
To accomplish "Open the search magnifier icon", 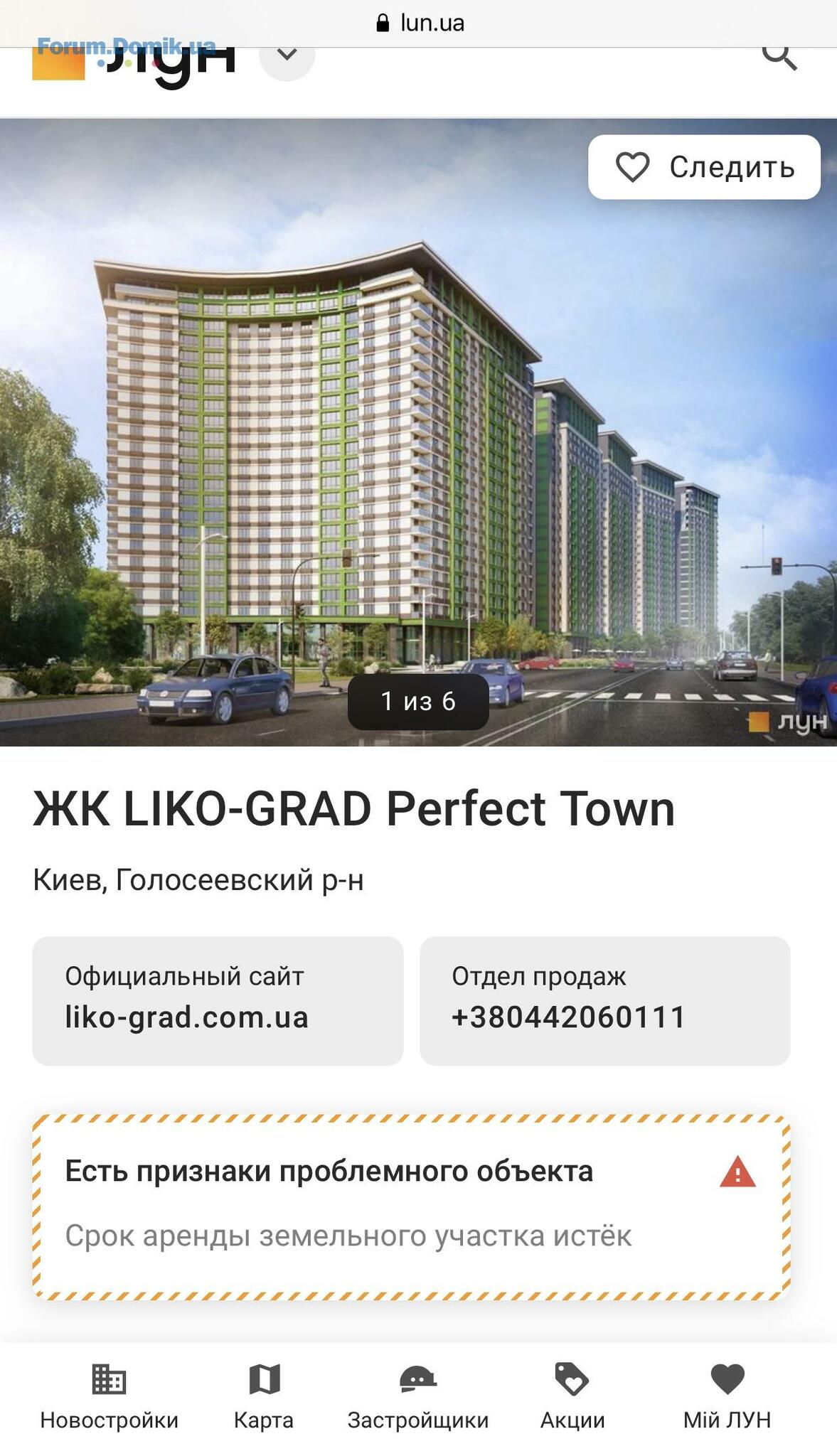I will tap(779, 57).
